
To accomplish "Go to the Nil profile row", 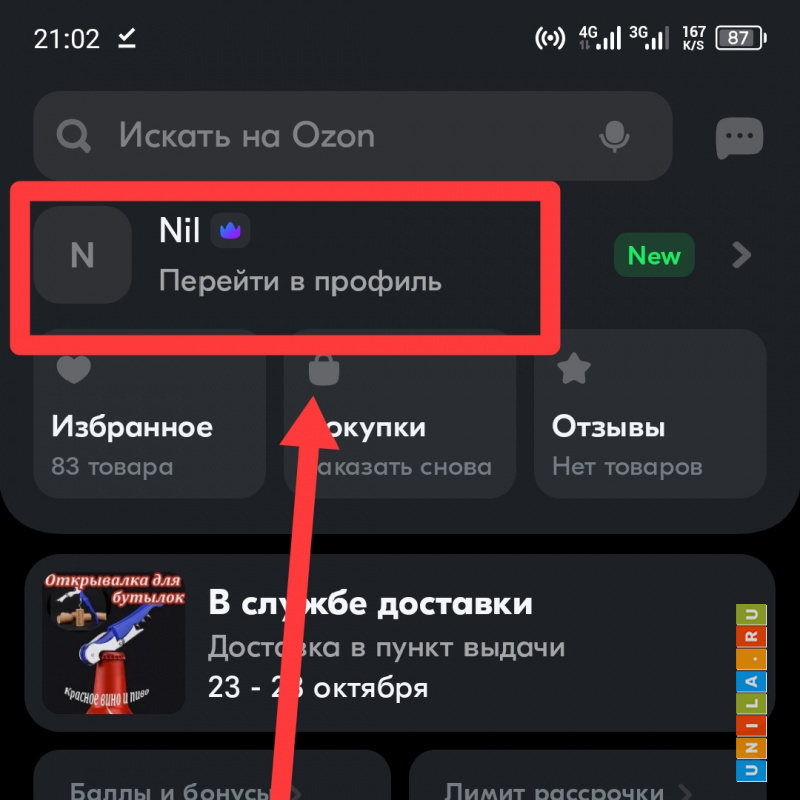I will (x=300, y=256).
